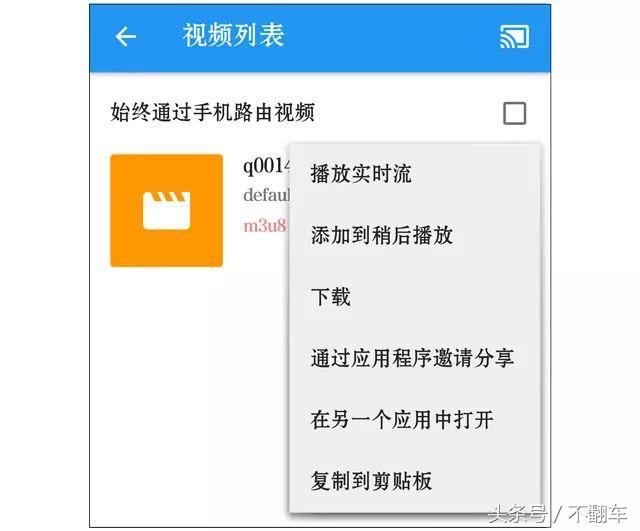
Task: Select 通过应用程序邀请分享
Action: pos(412,358)
